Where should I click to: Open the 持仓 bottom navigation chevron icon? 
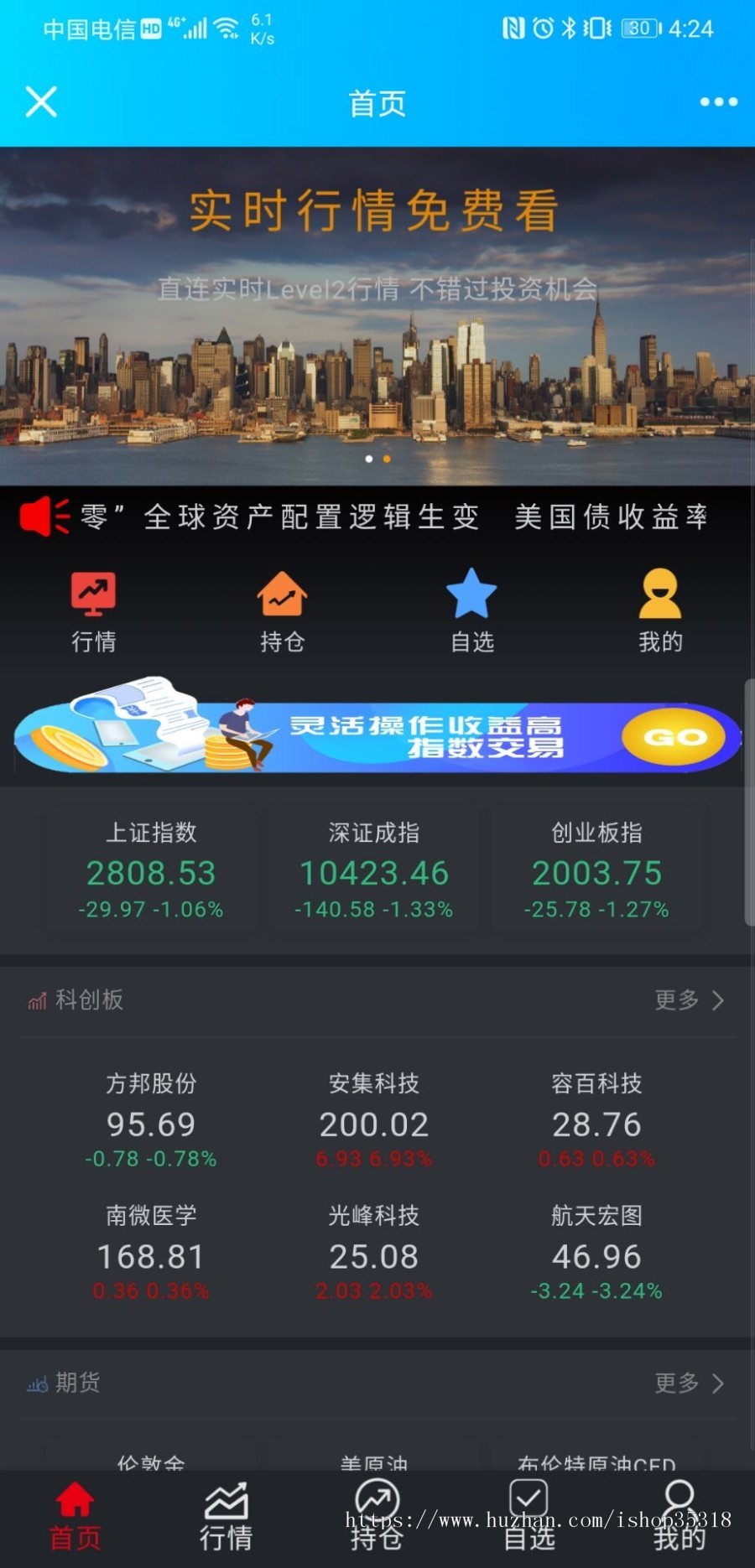pyautogui.click(x=377, y=1513)
